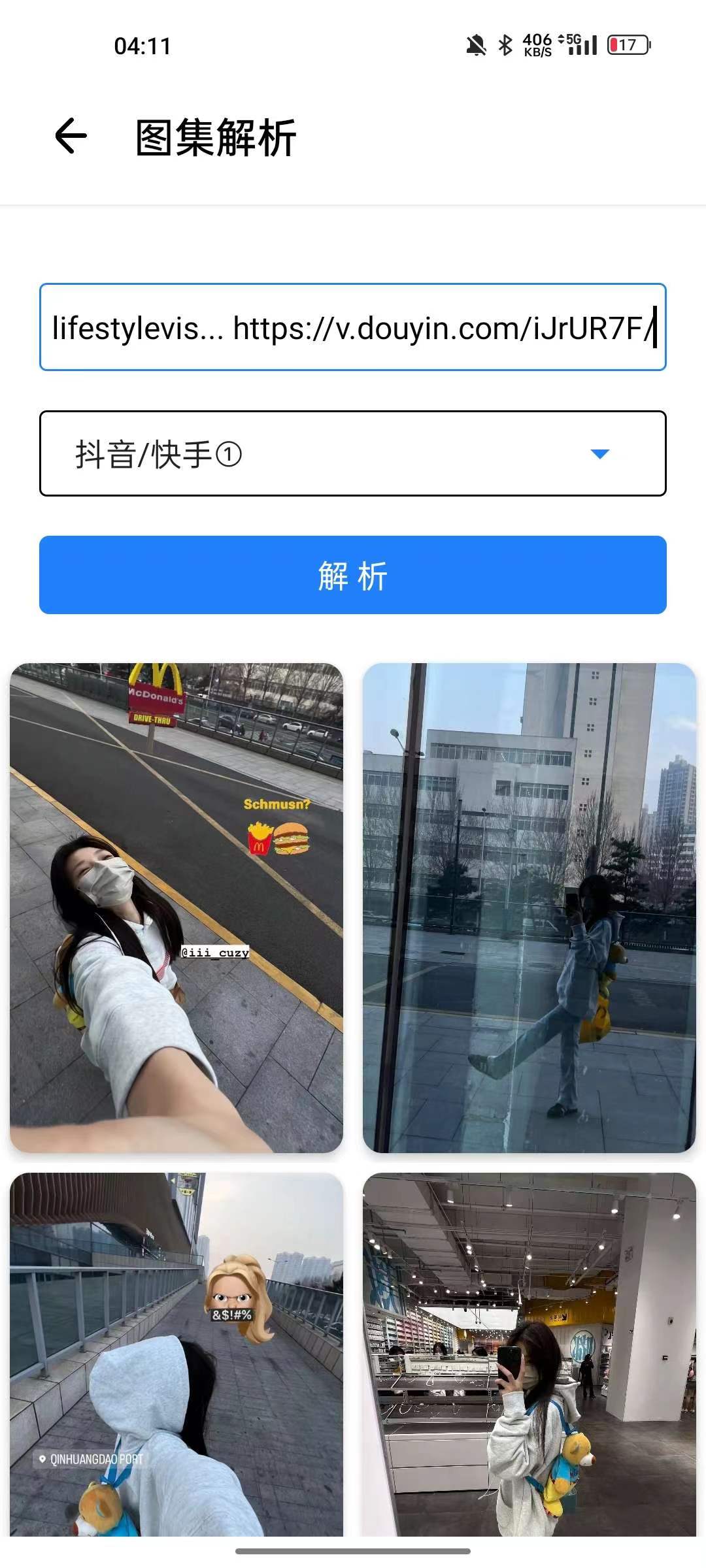The width and height of the screenshot is (706, 1568).
Task: Tap the douyin link input field
Action: (353, 327)
